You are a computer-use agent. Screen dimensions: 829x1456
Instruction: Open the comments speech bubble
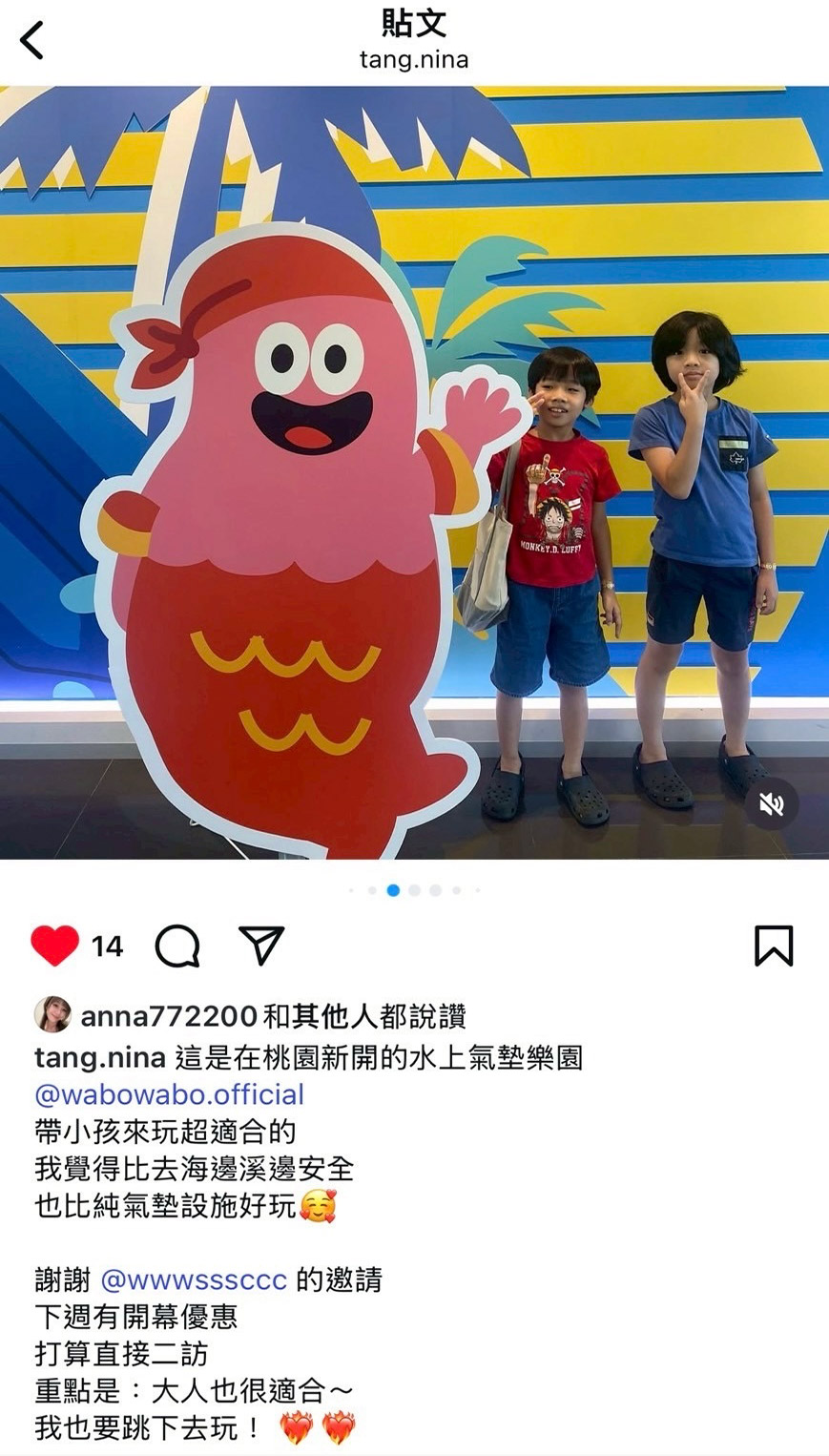point(177,946)
